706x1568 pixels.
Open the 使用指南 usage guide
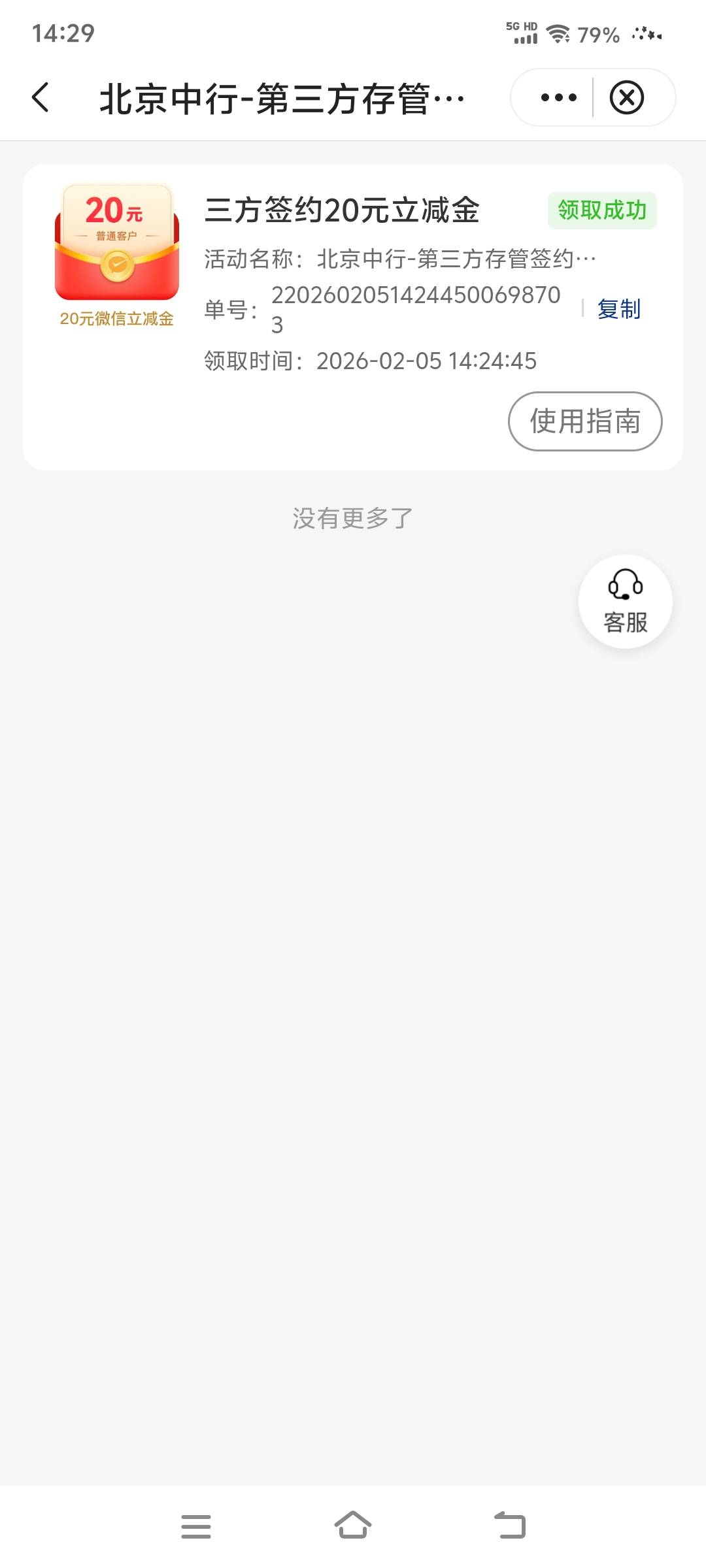click(585, 421)
